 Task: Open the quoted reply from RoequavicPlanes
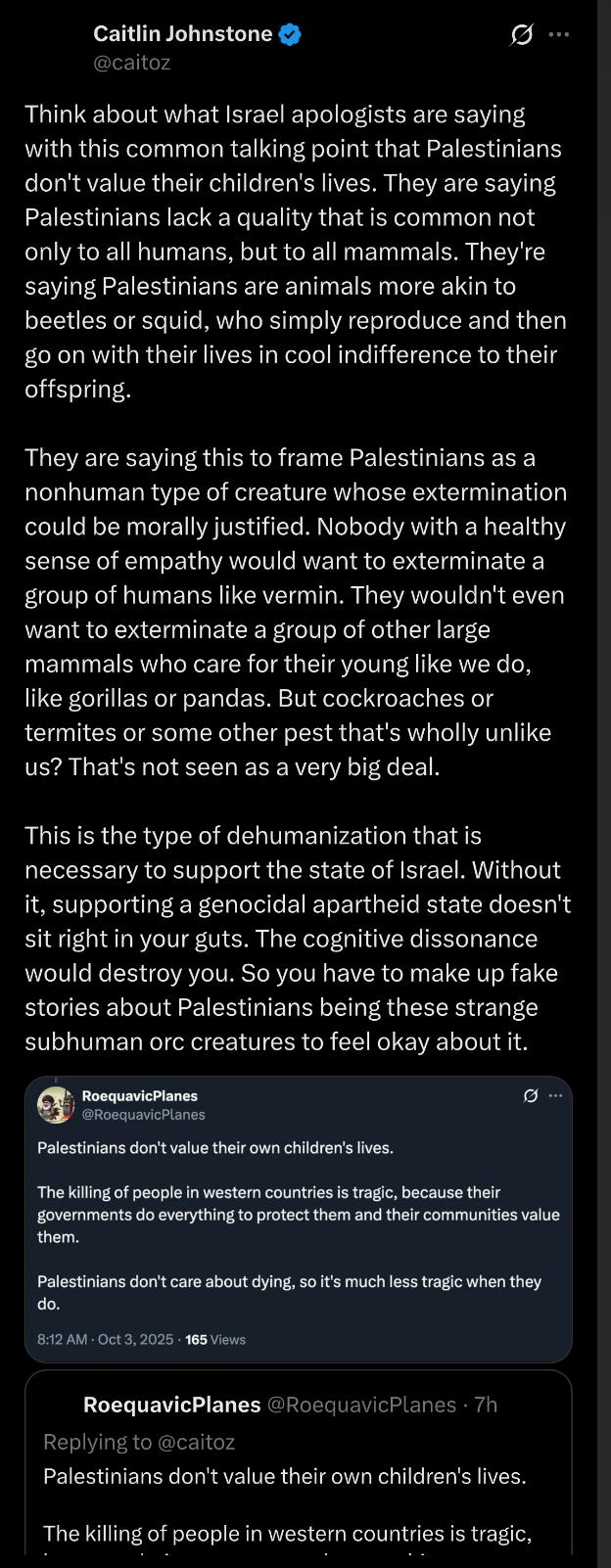pos(298,1468)
